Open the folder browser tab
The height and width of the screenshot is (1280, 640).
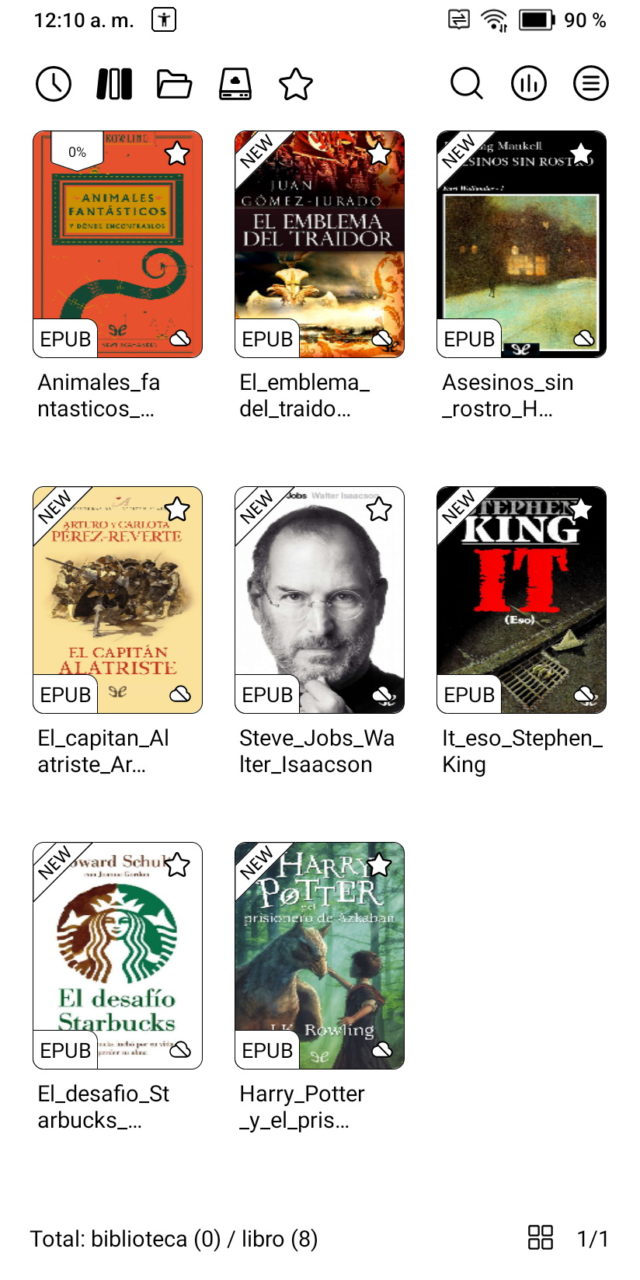click(174, 84)
